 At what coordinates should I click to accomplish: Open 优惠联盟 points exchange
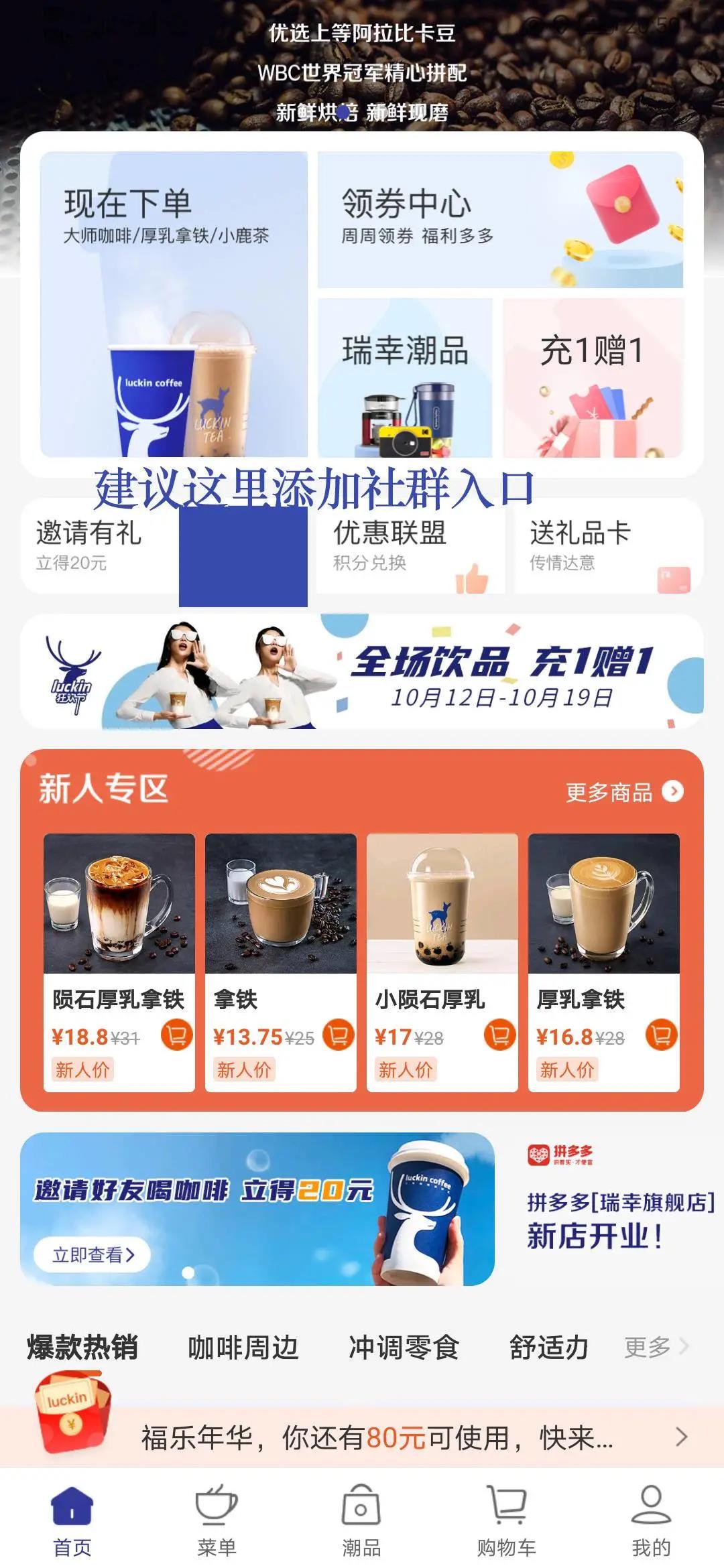409,545
